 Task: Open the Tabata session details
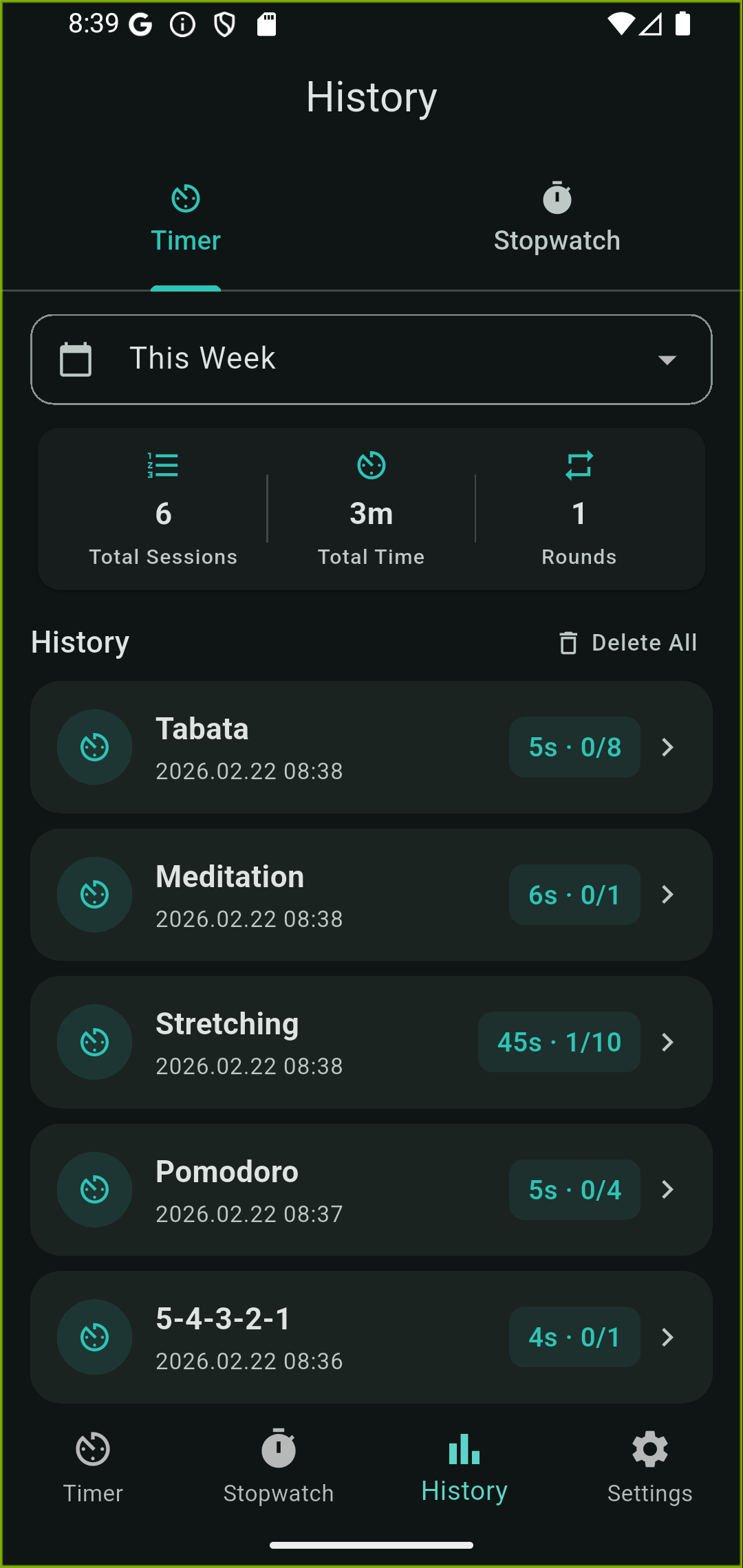(371, 747)
